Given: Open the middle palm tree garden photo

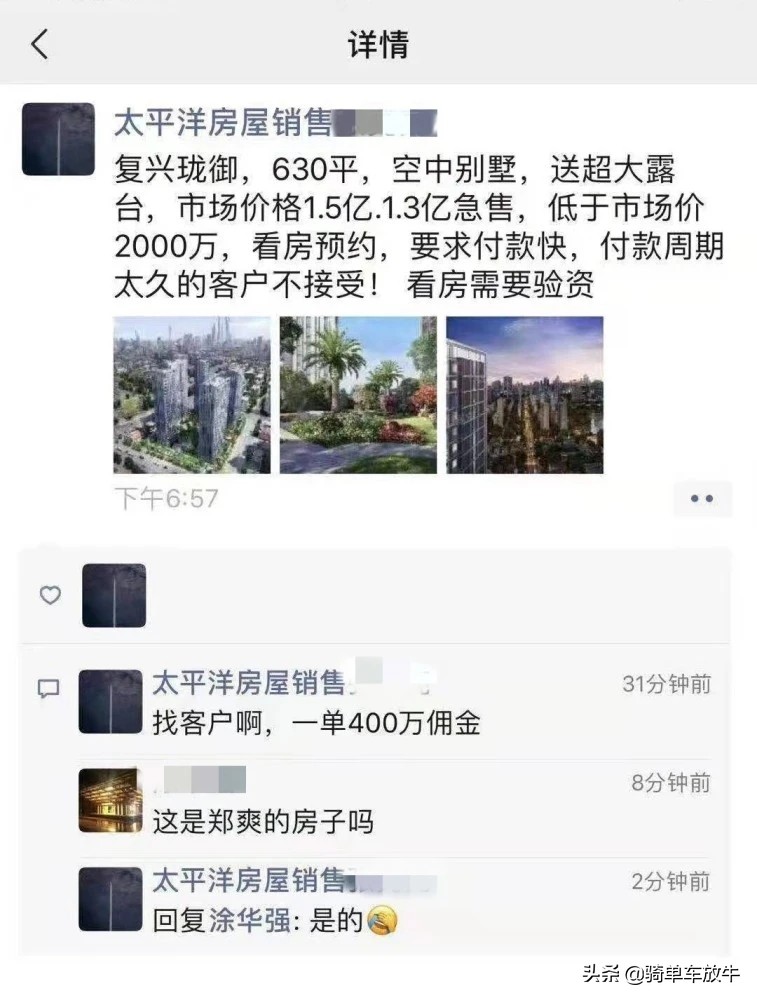Looking at the screenshot, I should (357, 394).
